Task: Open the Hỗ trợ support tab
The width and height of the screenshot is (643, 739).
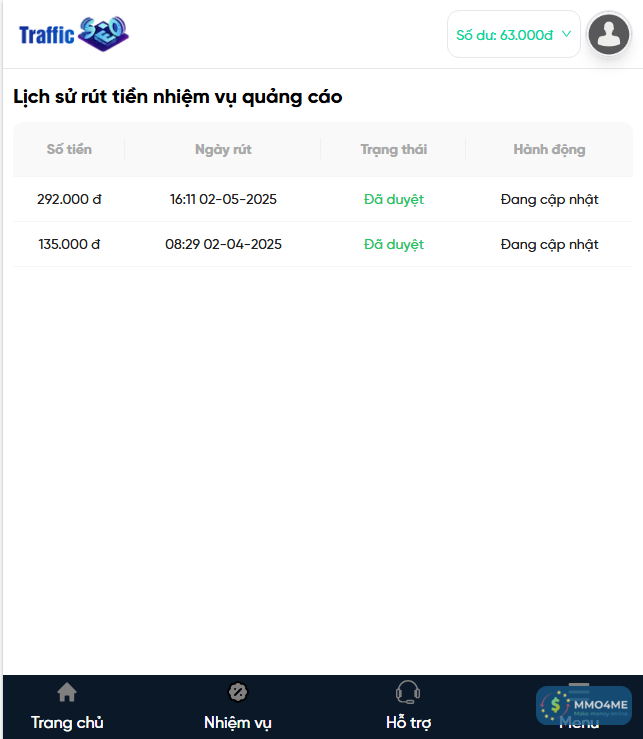Action: coord(408,707)
